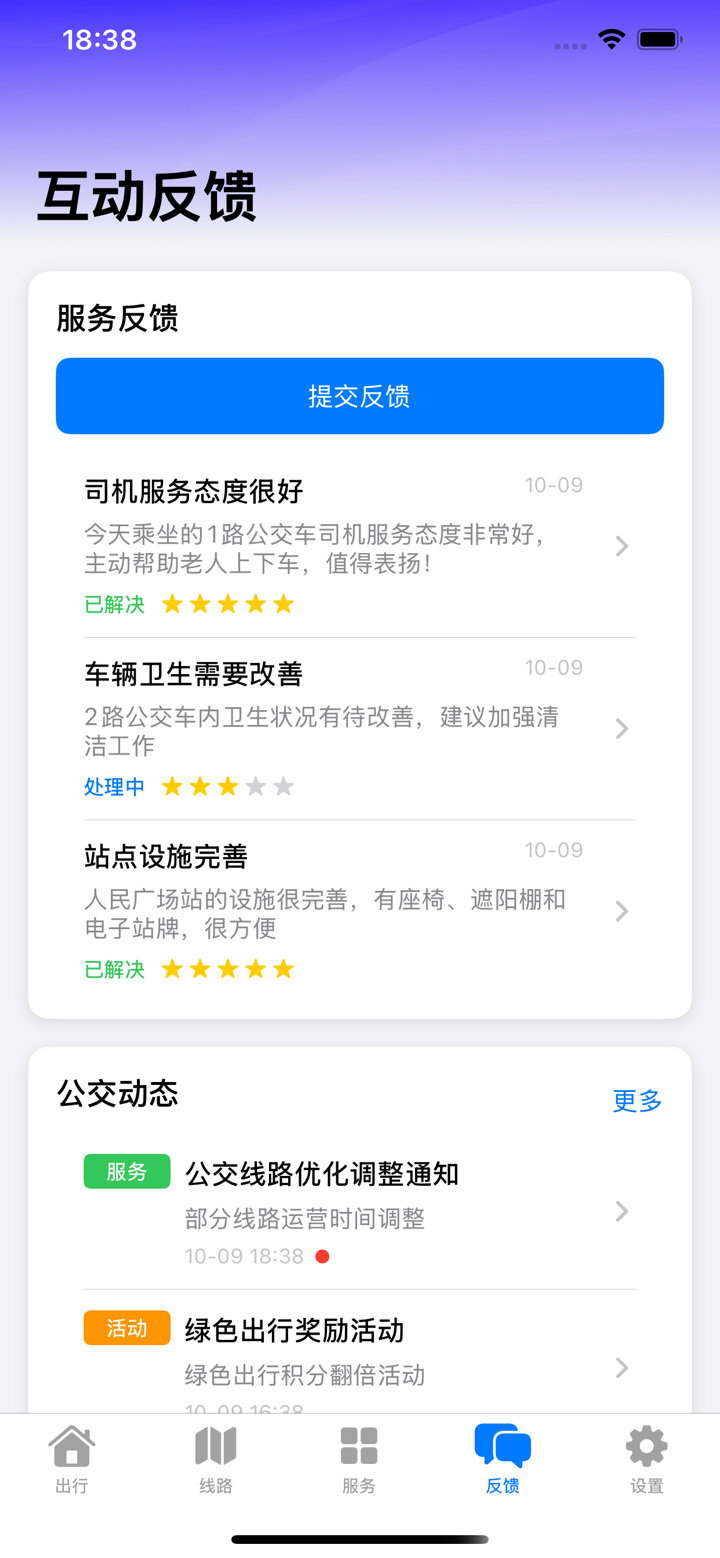Tap the 服务 grid services icon
The image size is (720, 1558).
click(x=358, y=1444)
